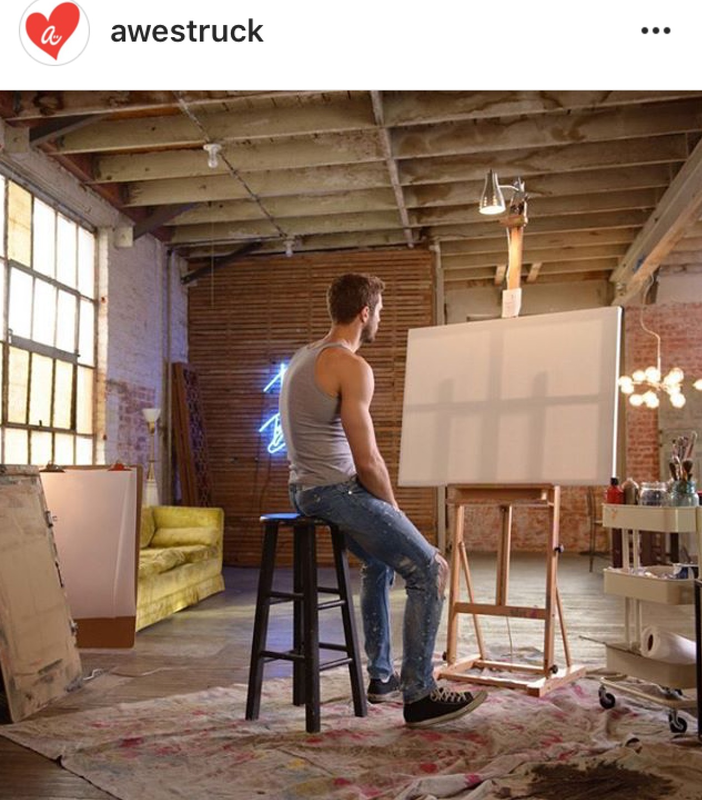Screen dimensions: 702x800
Task: Open awestruck's profile via the heart avatar
Action: pyautogui.click(x=54, y=32)
